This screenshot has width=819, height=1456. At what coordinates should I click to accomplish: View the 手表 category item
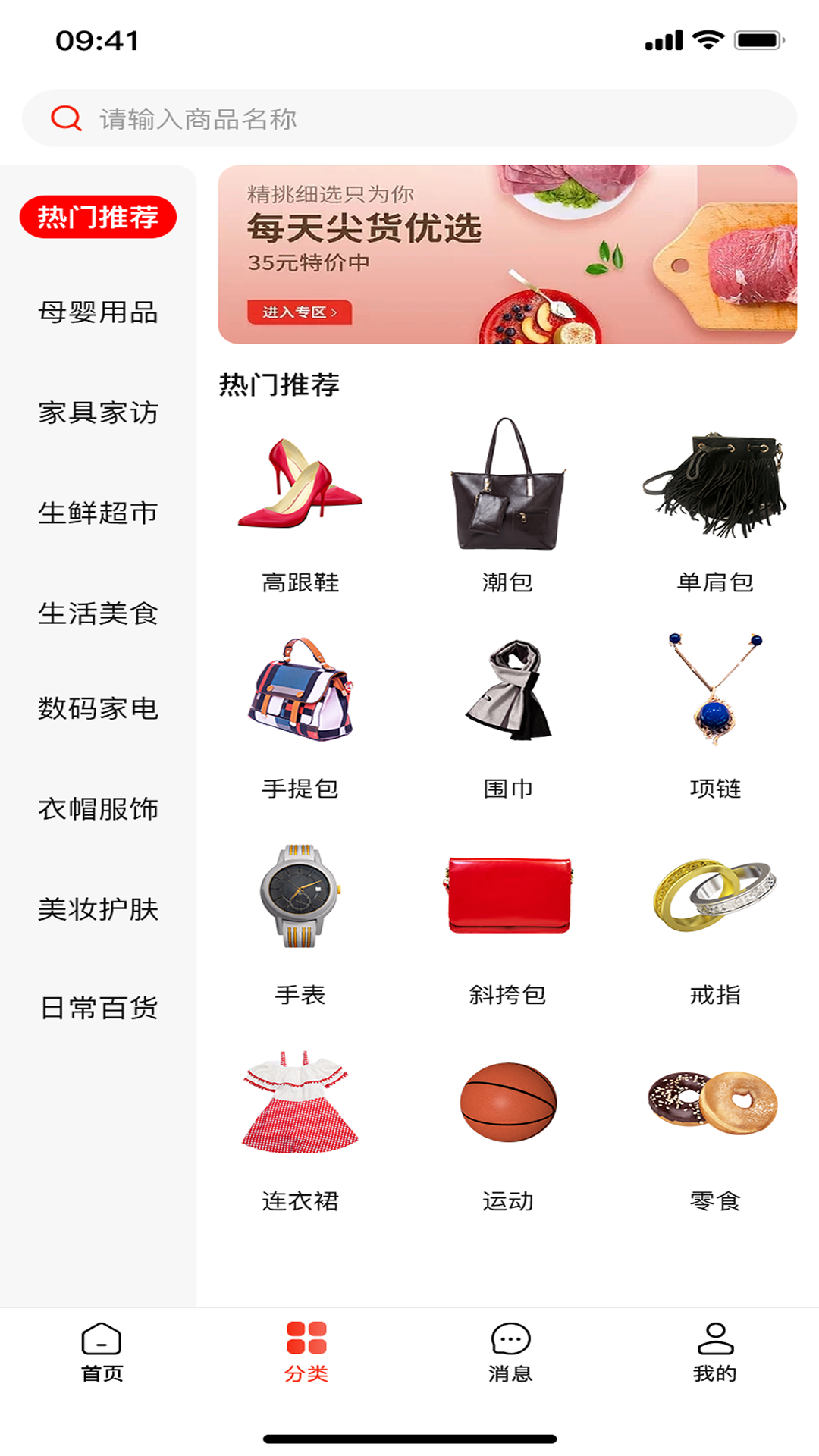(300, 918)
